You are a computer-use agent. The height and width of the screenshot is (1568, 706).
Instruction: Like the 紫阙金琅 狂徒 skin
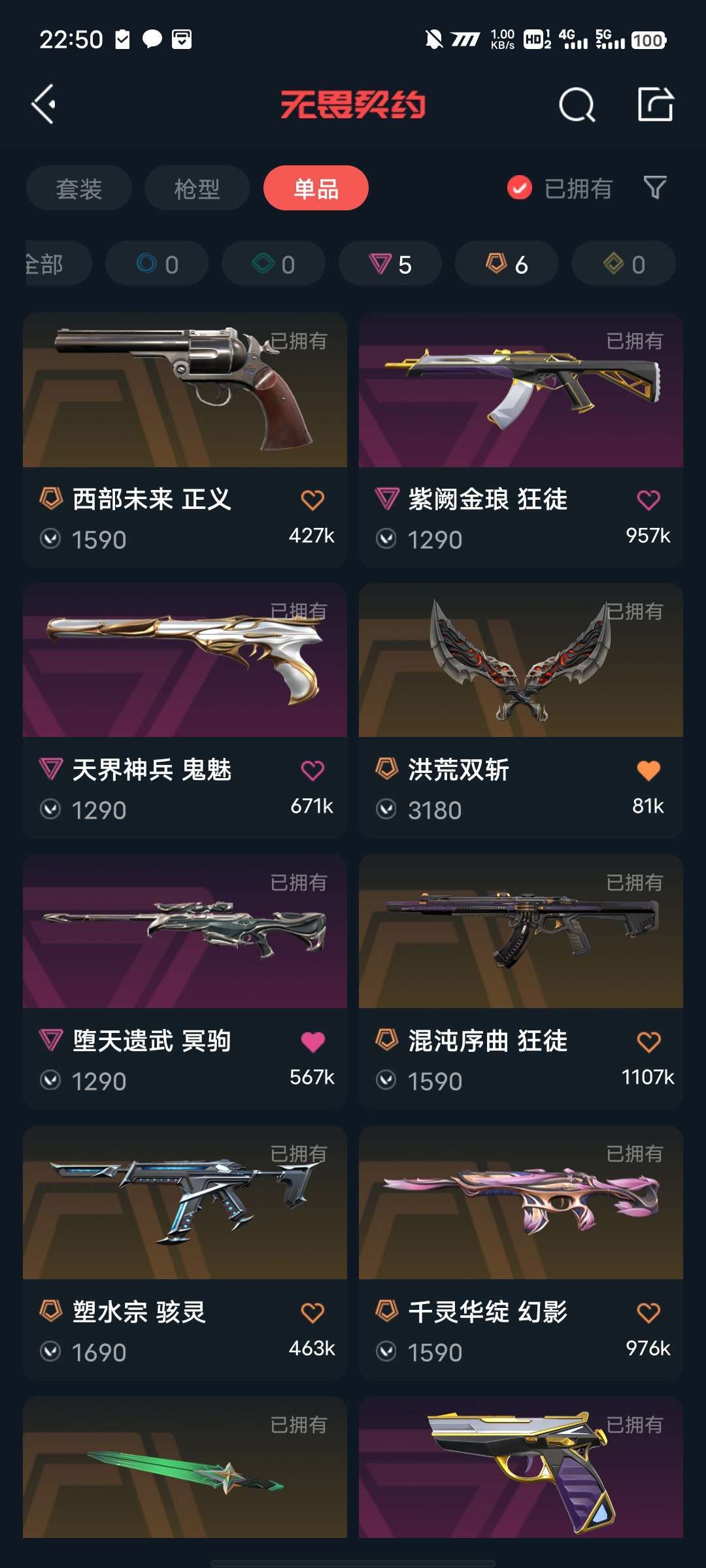pyautogui.click(x=648, y=500)
